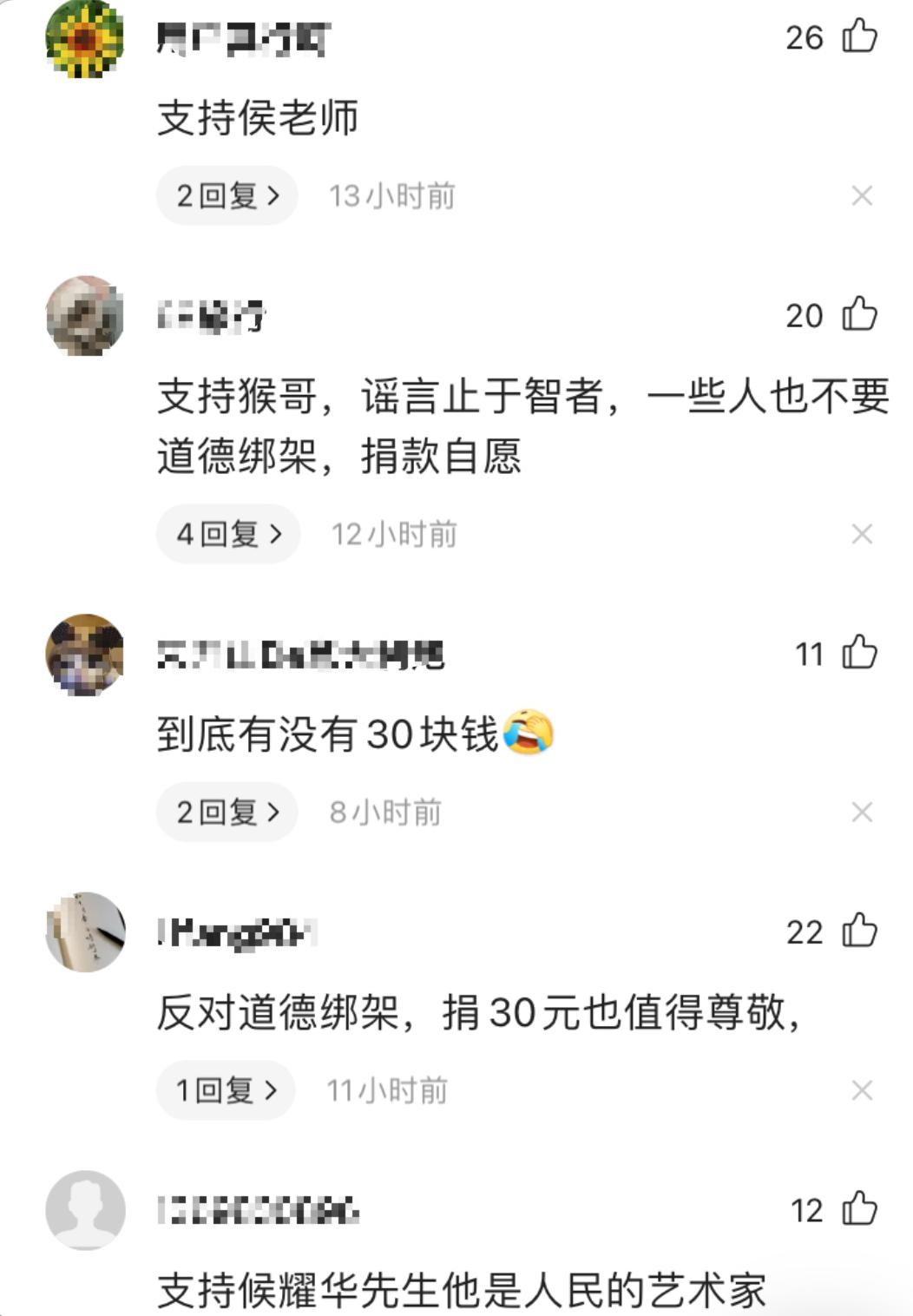Expand 2 replies under 到底有没有30块钱
The height and width of the screenshot is (1316, 913).
(227, 813)
